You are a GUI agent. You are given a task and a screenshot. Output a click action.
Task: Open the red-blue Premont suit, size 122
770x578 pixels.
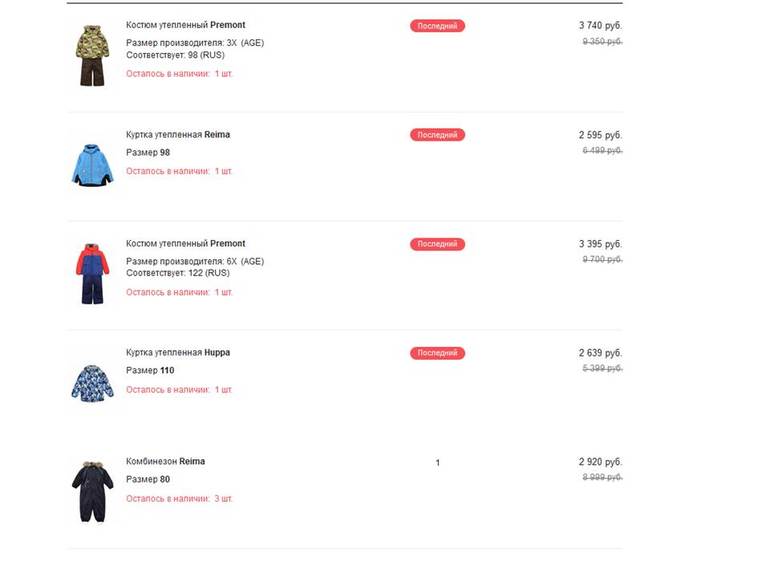point(185,244)
